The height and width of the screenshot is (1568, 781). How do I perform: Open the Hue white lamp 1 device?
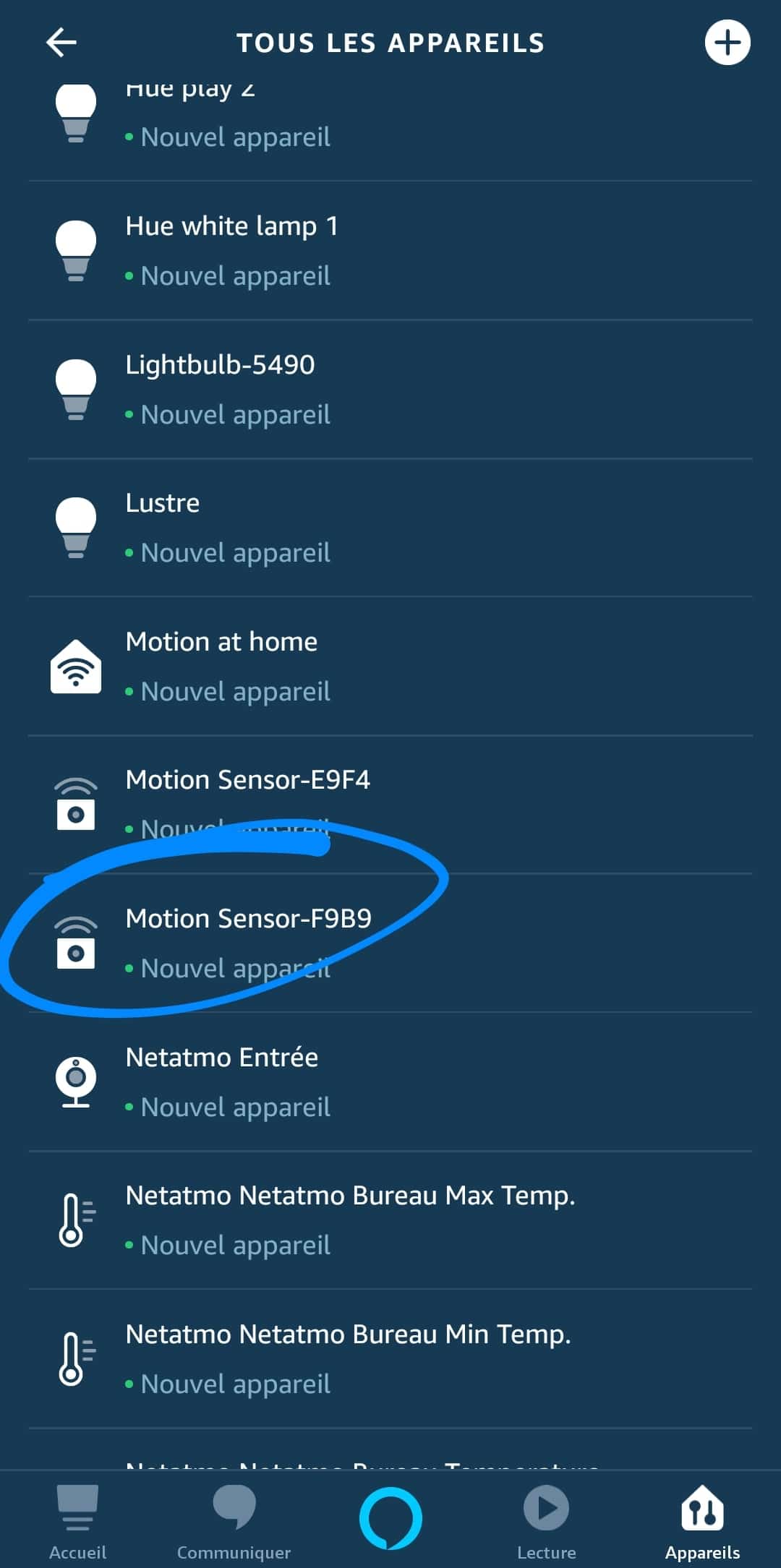(390, 251)
